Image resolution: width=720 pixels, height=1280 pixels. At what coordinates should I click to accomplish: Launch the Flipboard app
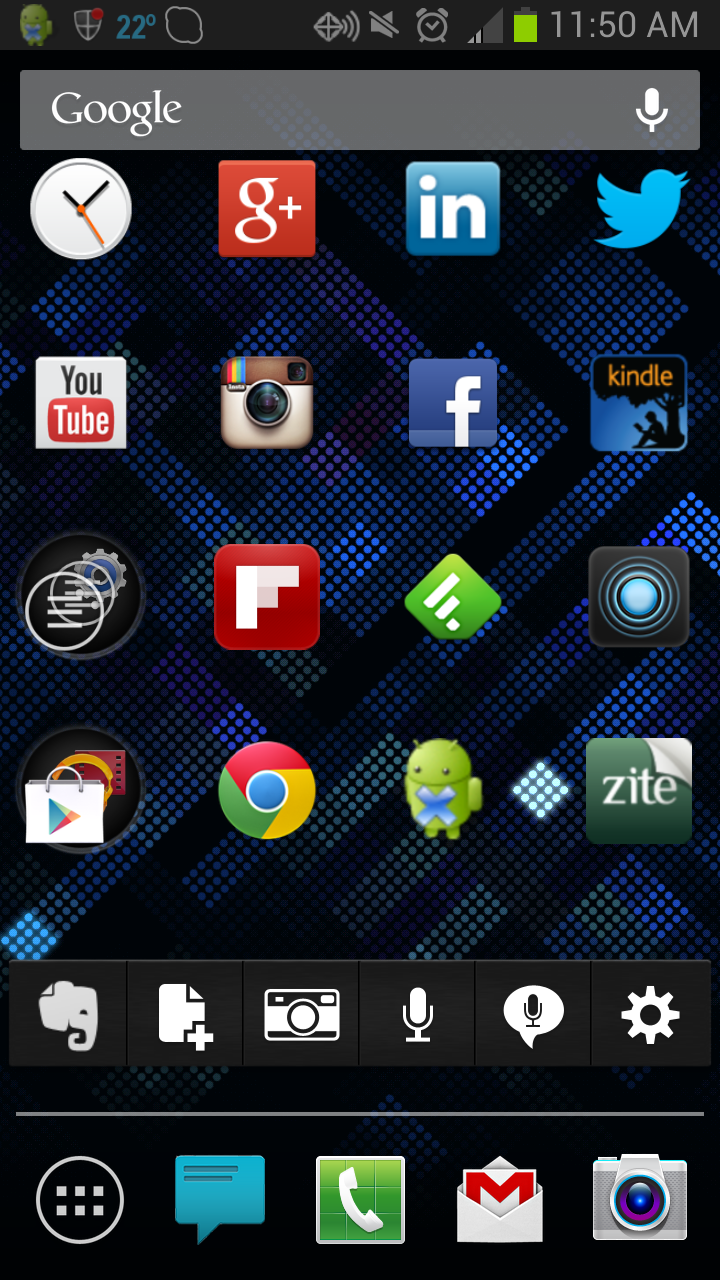pyautogui.click(x=267, y=596)
